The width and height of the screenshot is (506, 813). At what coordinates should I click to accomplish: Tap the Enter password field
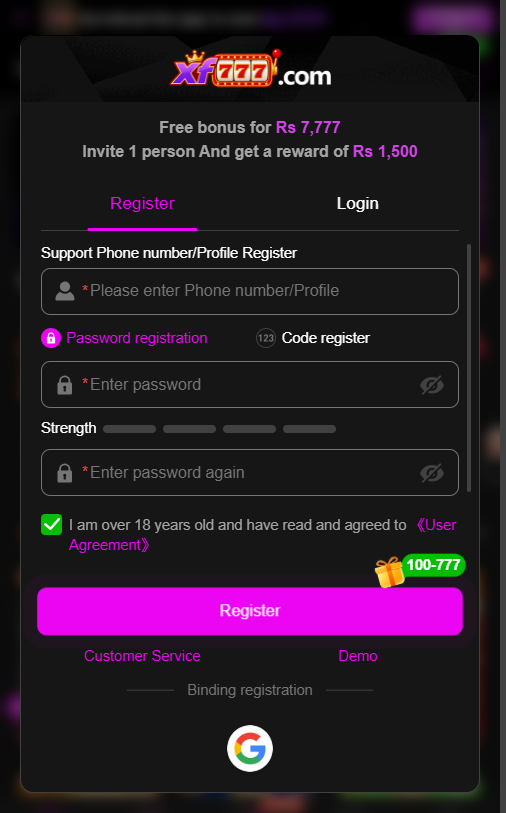(x=250, y=384)
